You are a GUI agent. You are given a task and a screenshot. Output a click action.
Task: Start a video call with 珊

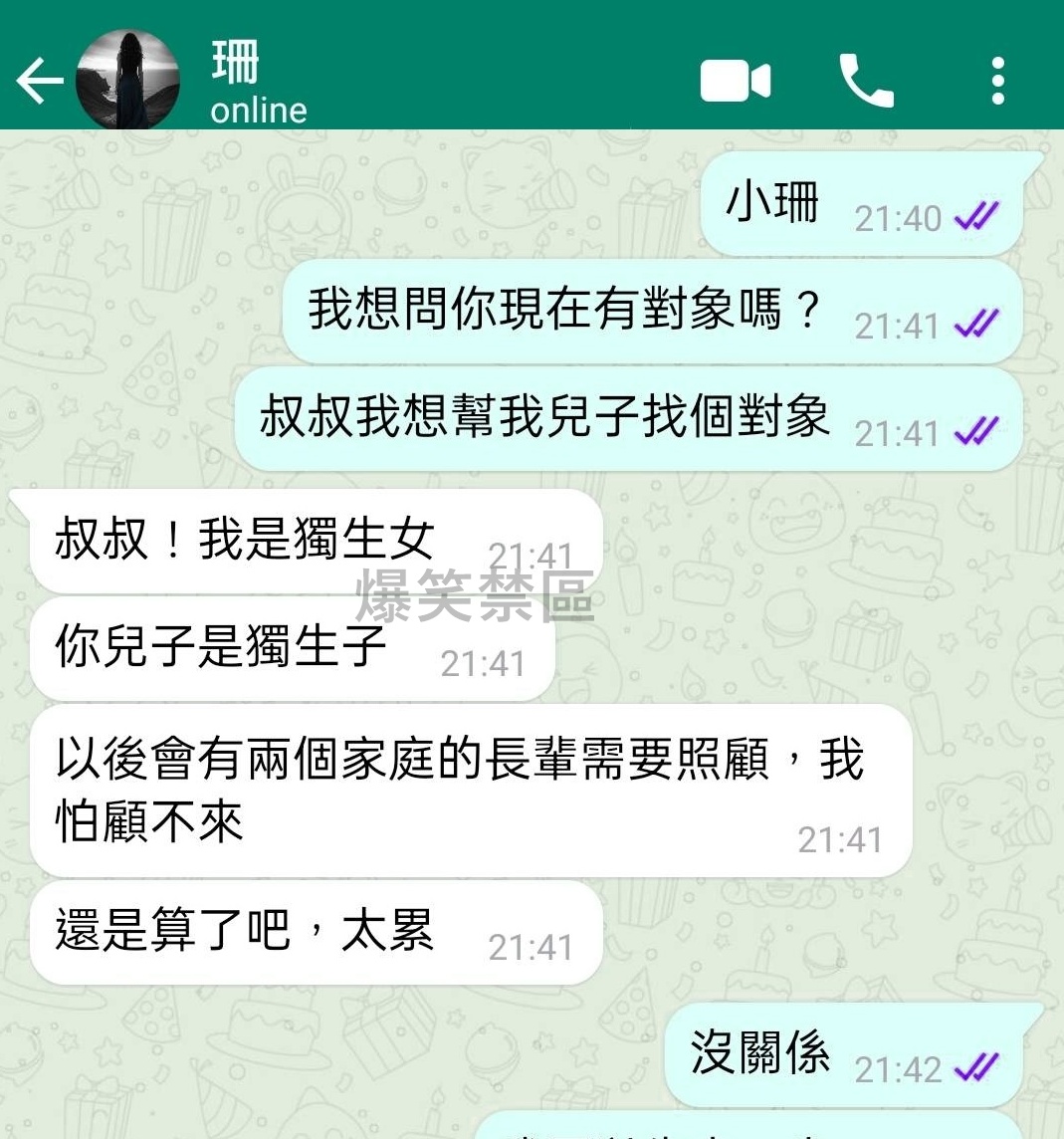(x=736, y=82)
